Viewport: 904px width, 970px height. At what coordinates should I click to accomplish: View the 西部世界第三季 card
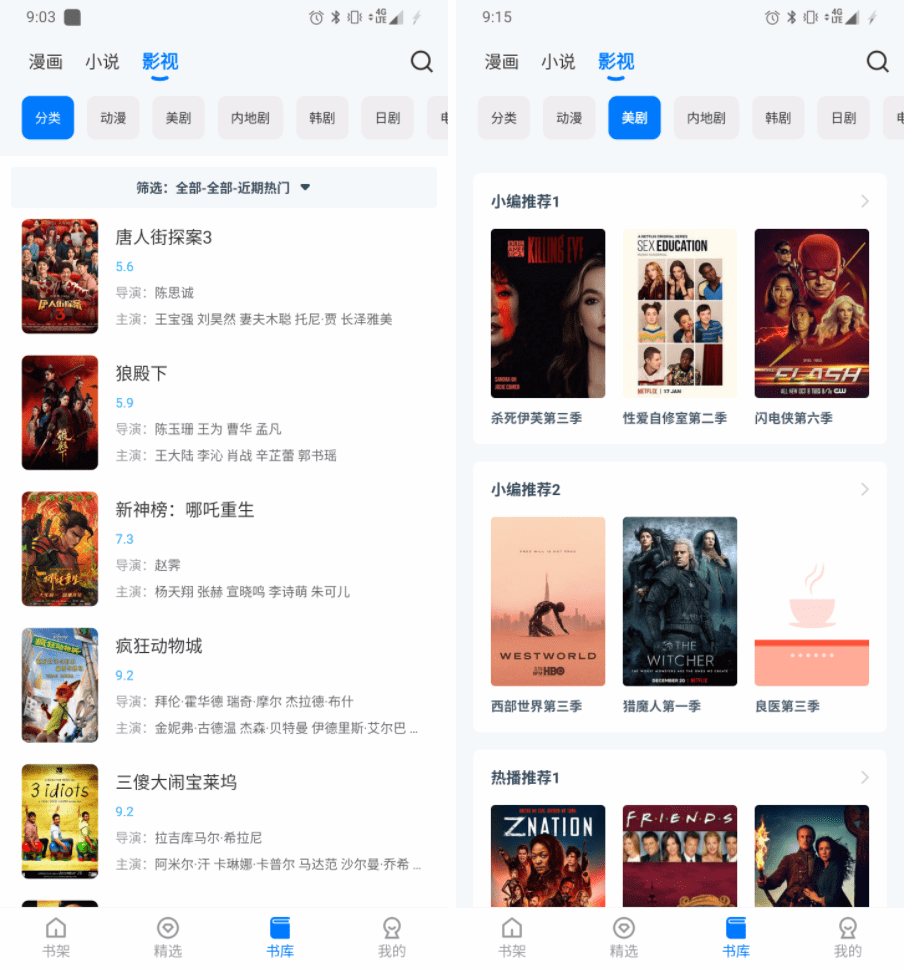[548, 601]
